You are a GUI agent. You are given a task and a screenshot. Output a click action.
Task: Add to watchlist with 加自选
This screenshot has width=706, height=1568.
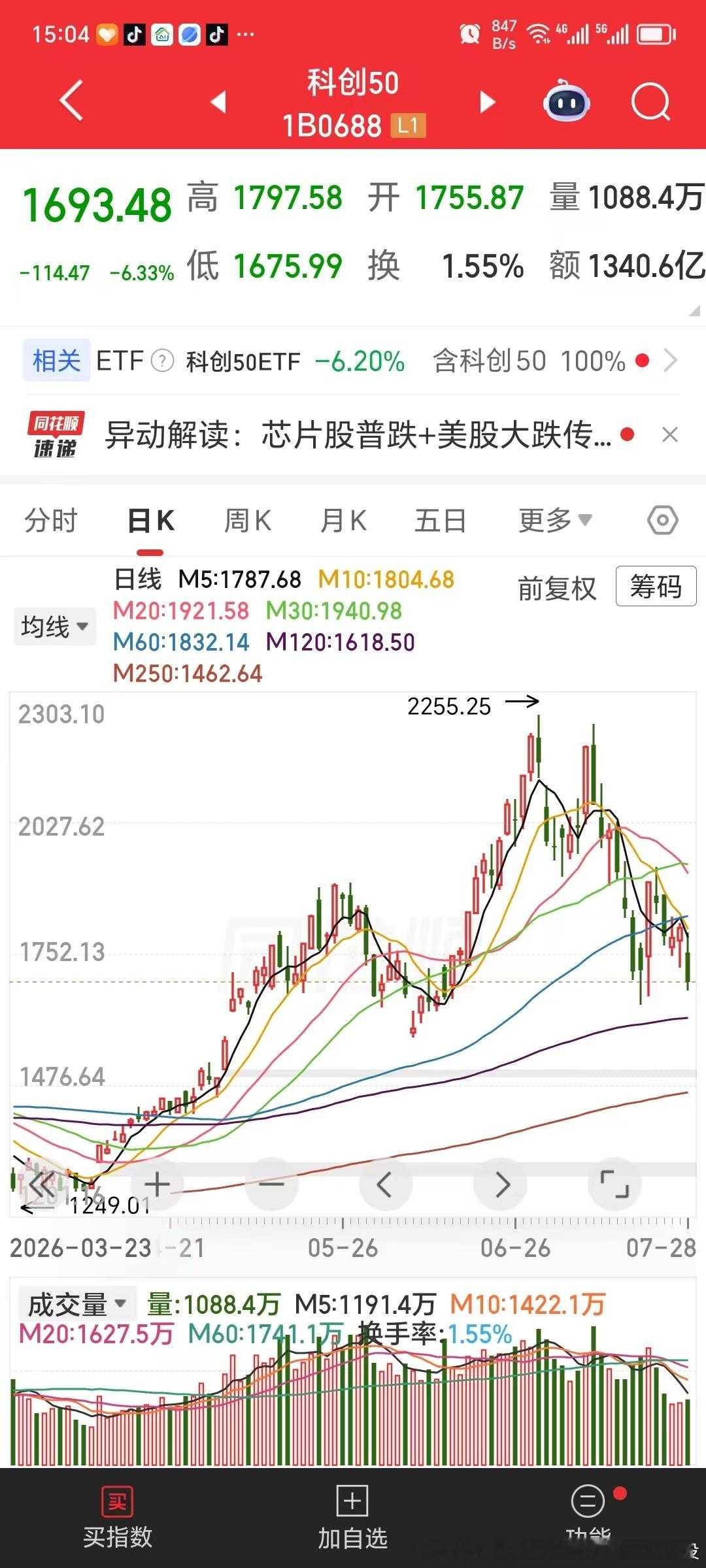[x=352, y=1518]
